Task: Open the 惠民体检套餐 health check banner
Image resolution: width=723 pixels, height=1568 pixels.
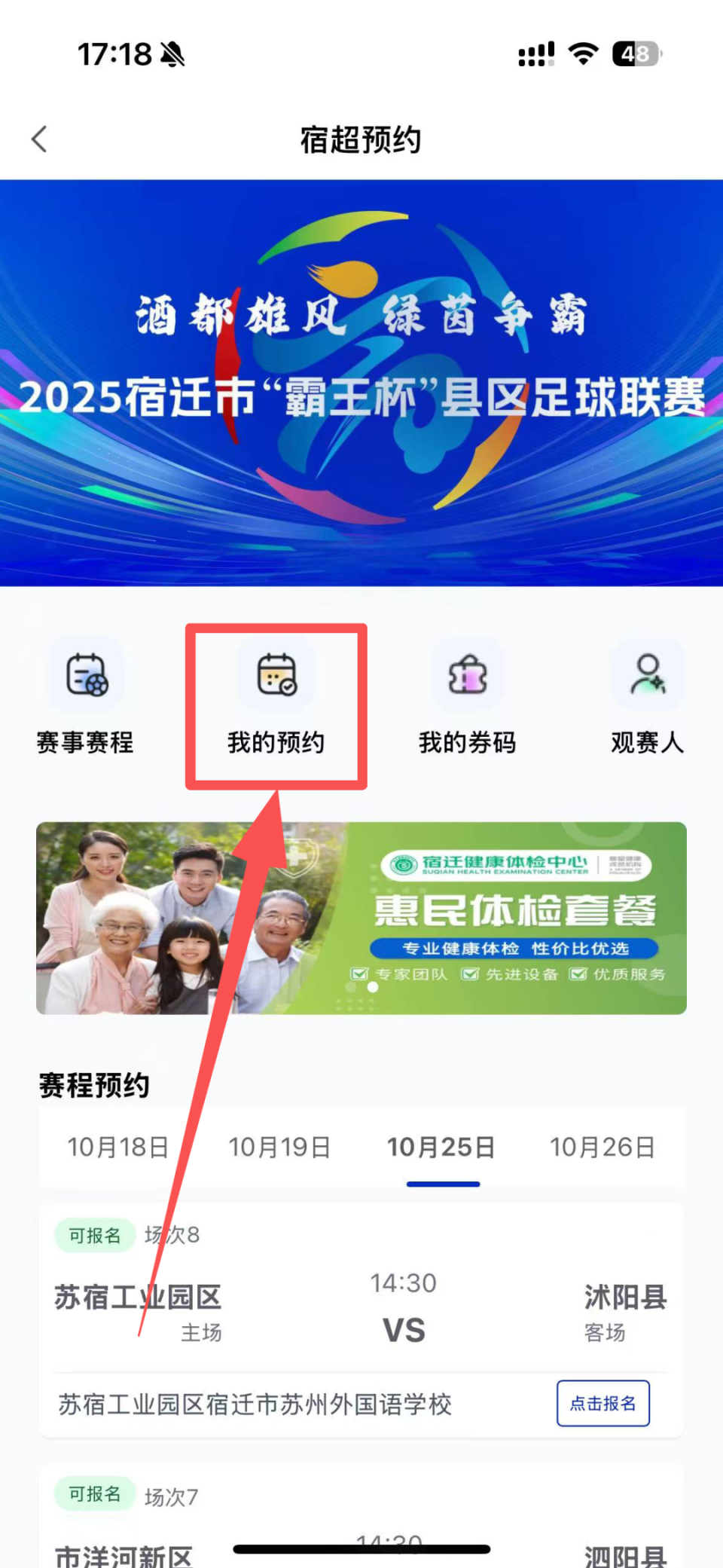Action: coord(361,918)
